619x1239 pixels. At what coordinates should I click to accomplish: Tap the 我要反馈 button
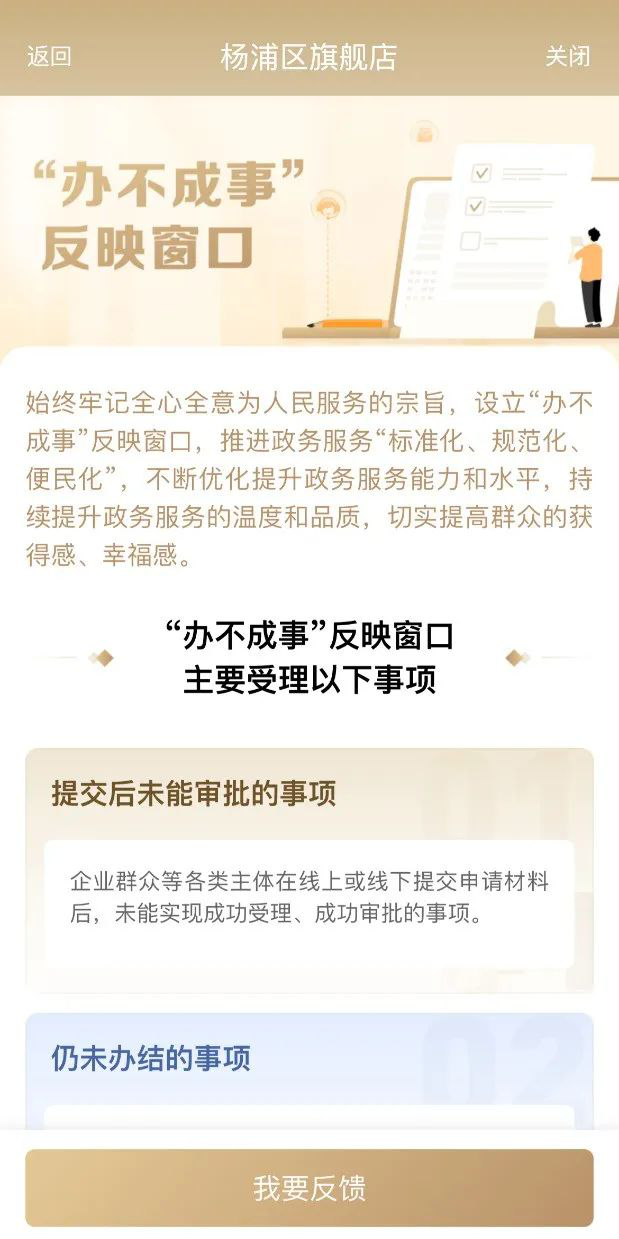(x=309, y=1188)
